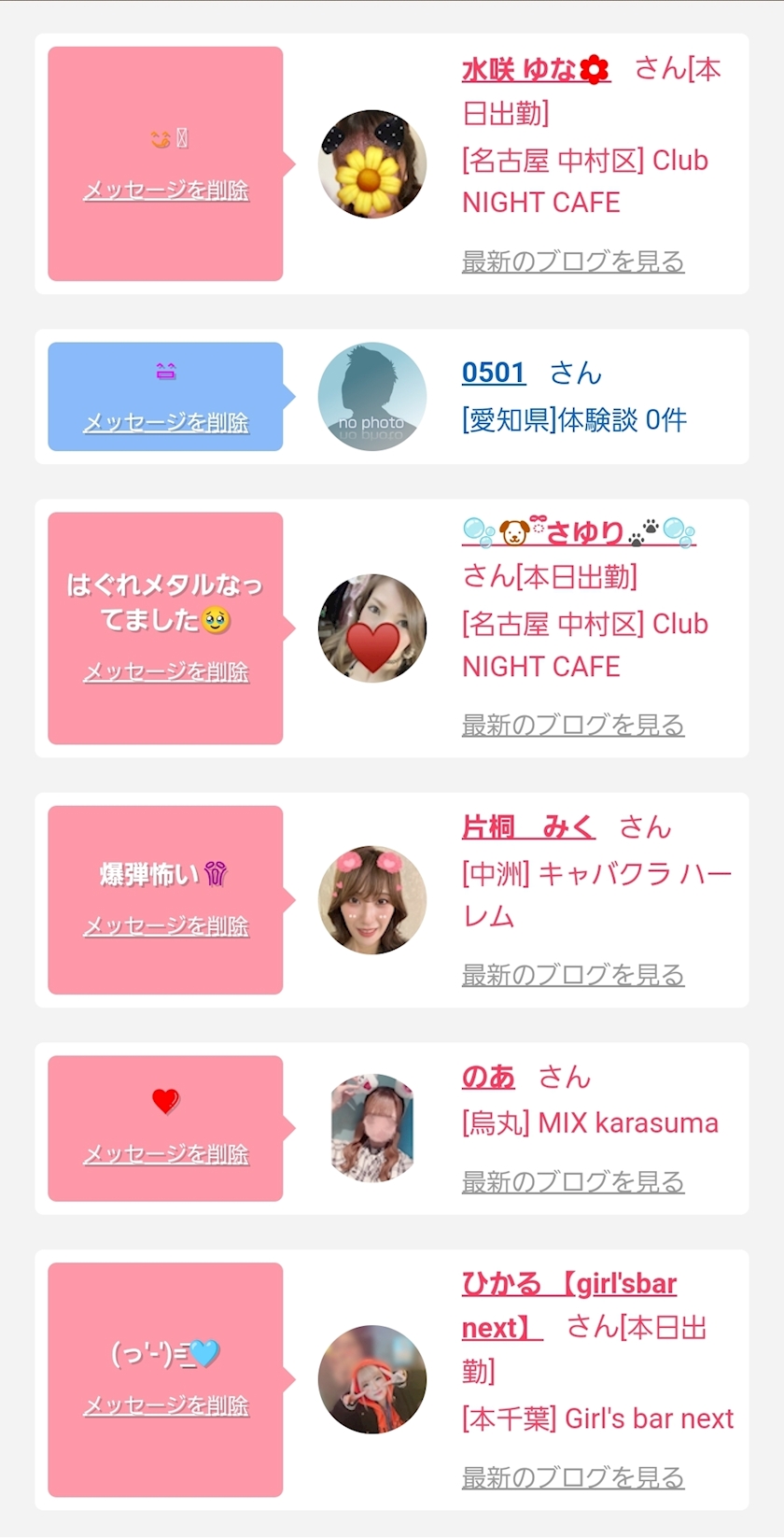Image resolution: width=784 pixels, height=1538 pixels.
Task: Open のあ's profile link
Action: coord(488,1077)
